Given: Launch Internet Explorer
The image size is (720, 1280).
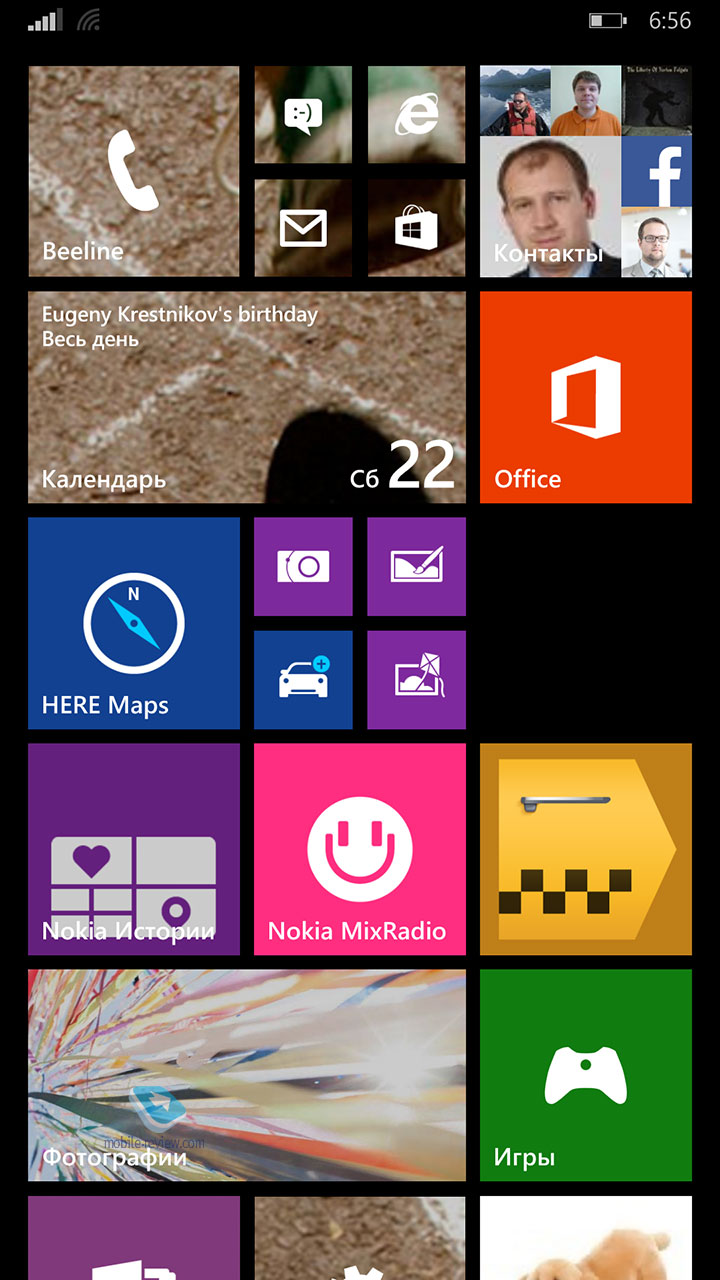Looking at the screenshot, I should click(416, 115).
